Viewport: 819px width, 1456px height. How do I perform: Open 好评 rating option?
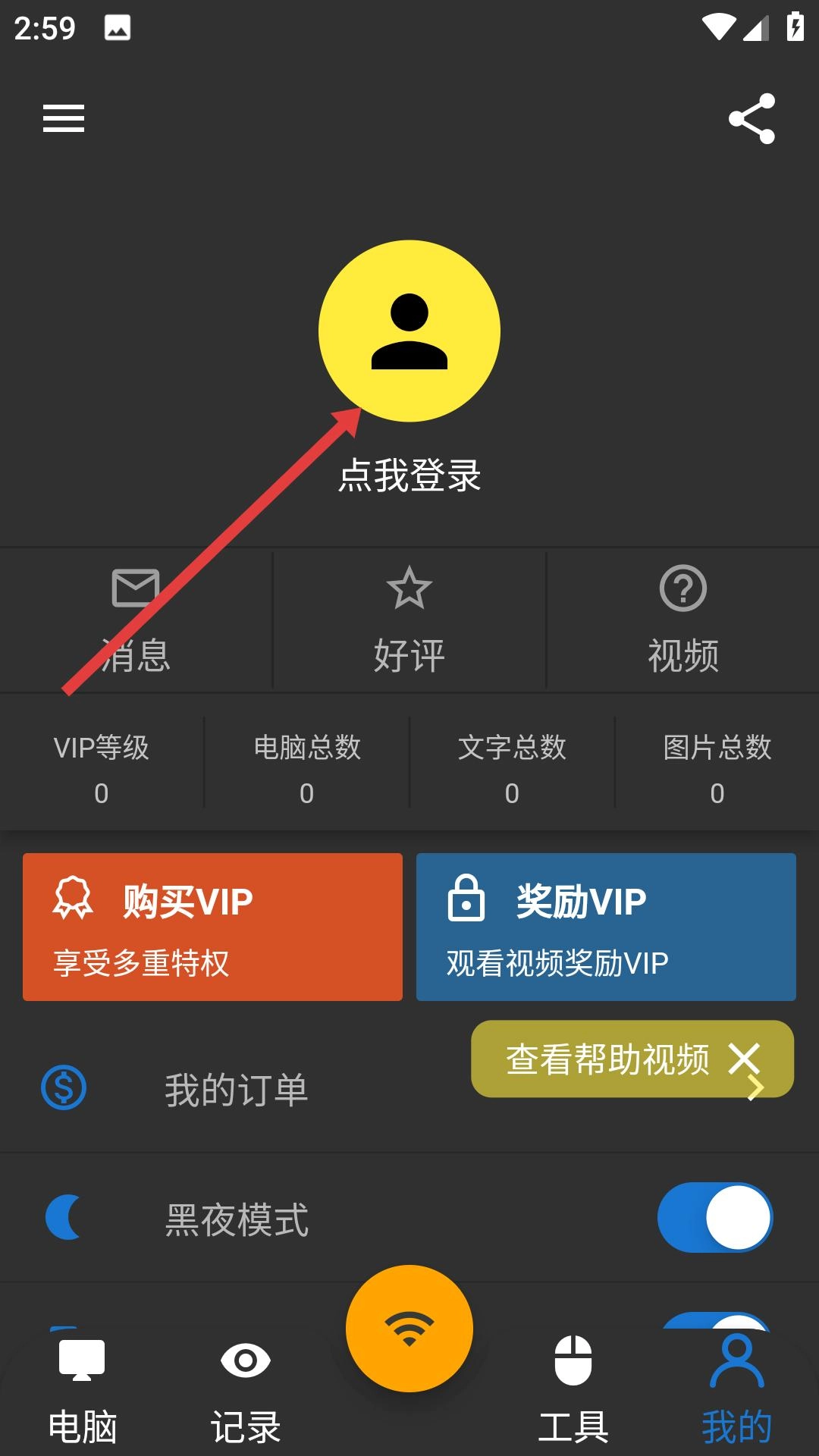[x=409, y=620]
